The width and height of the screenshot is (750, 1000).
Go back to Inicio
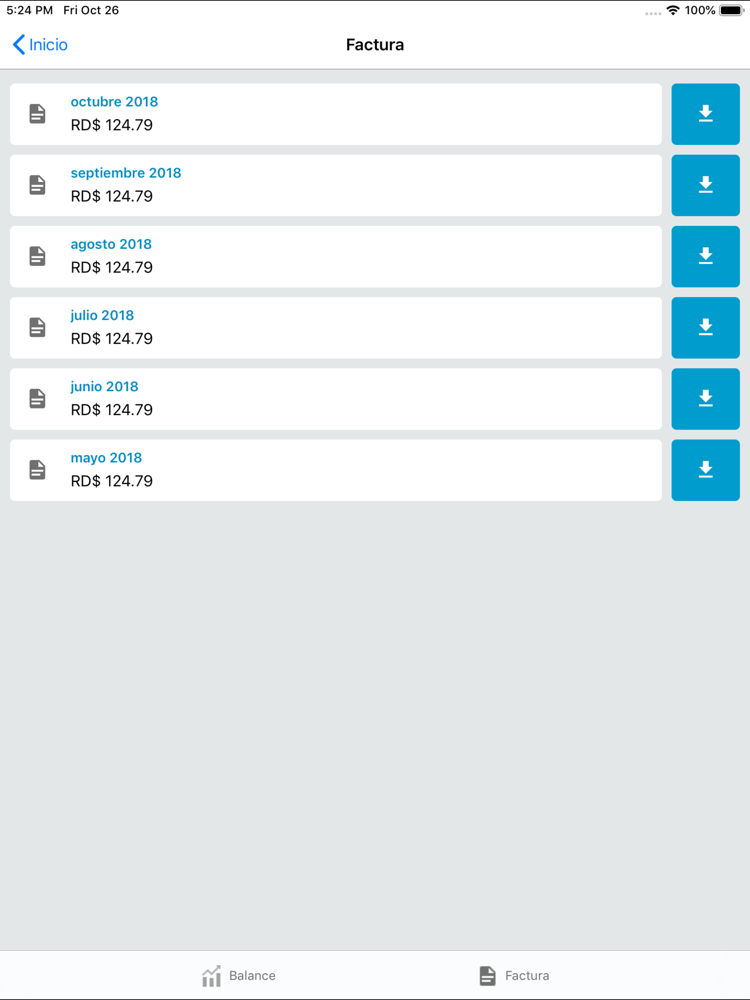[40, 45]
